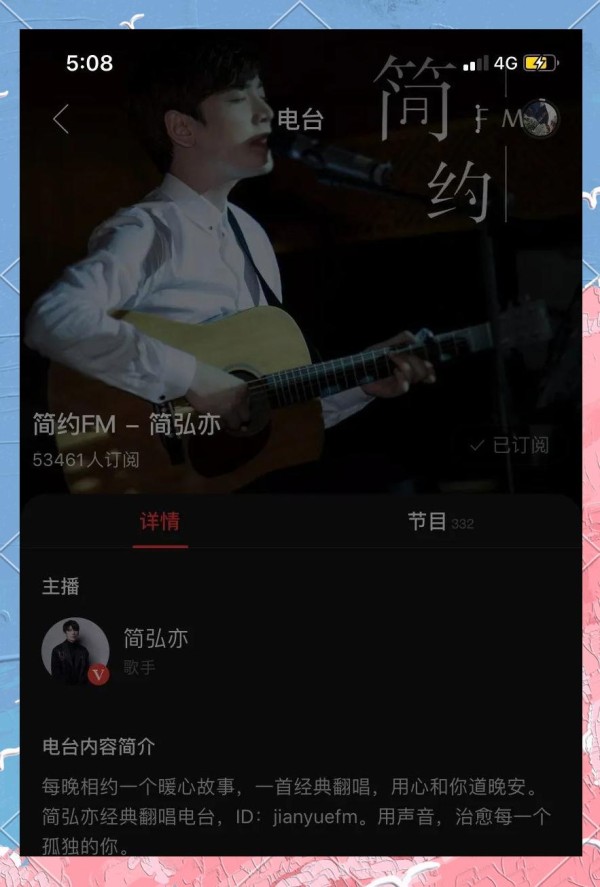
Task: Switch to the 详情 tab
Action: 160,522
